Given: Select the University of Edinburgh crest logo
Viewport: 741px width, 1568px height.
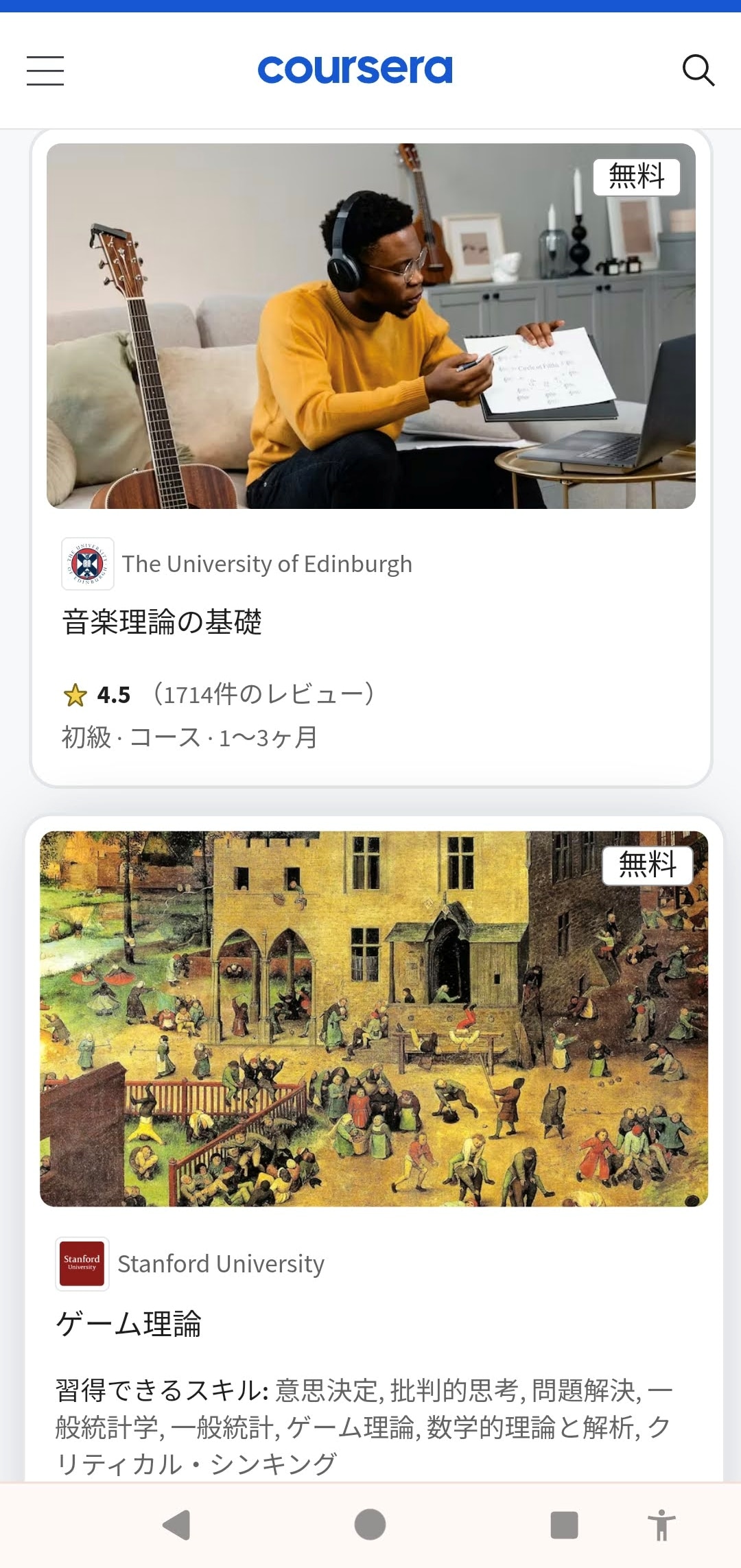Looking at the screenshot, I should pyautogui.click(x=85, y=563).
